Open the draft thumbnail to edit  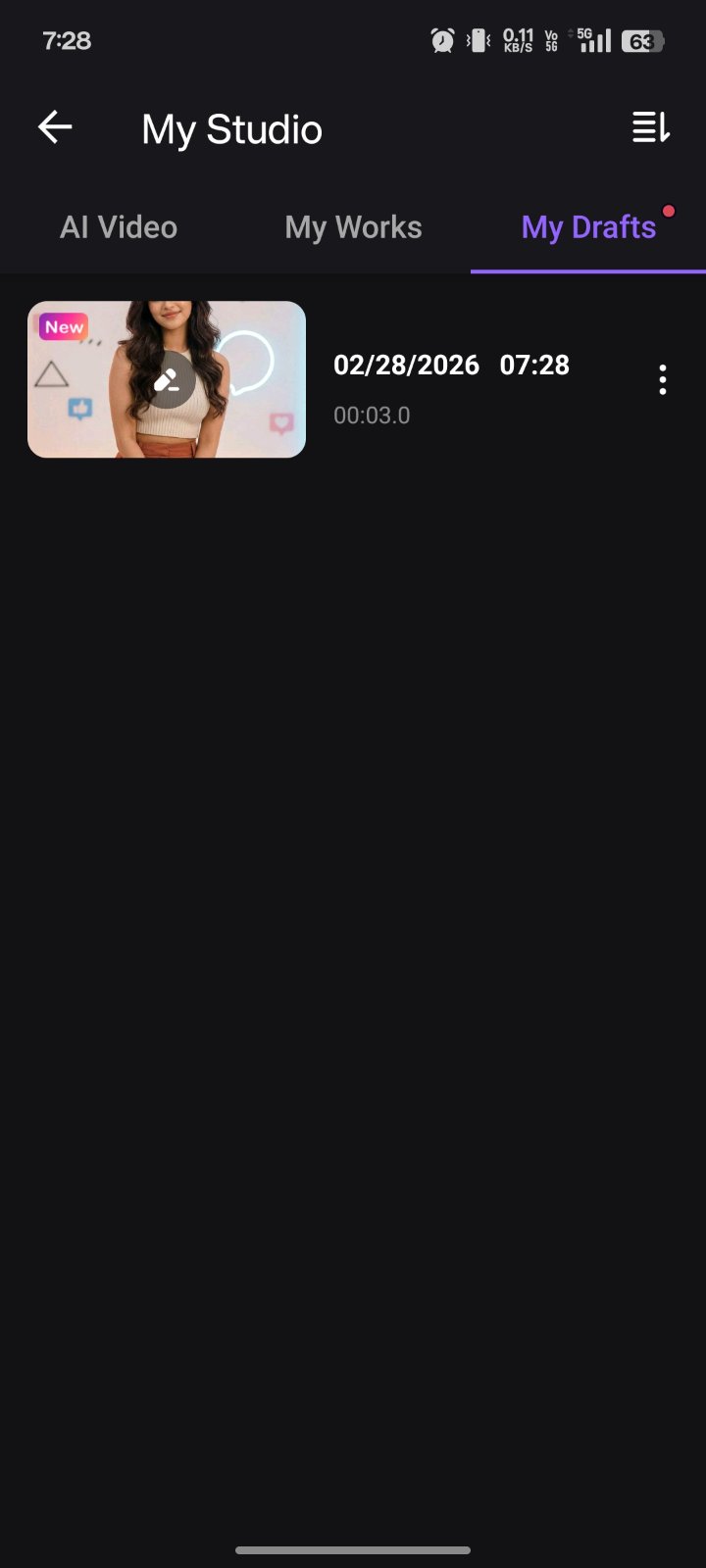coord(167,379)
